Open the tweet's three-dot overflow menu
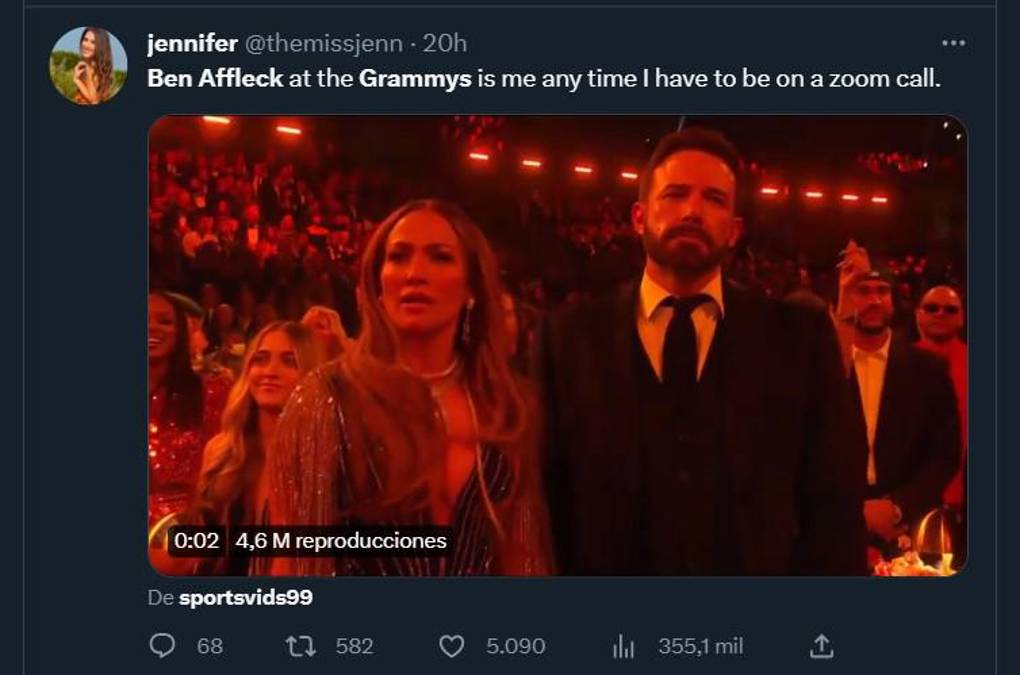The width and height of the screenshot is (1020, 675). (954, 43)
